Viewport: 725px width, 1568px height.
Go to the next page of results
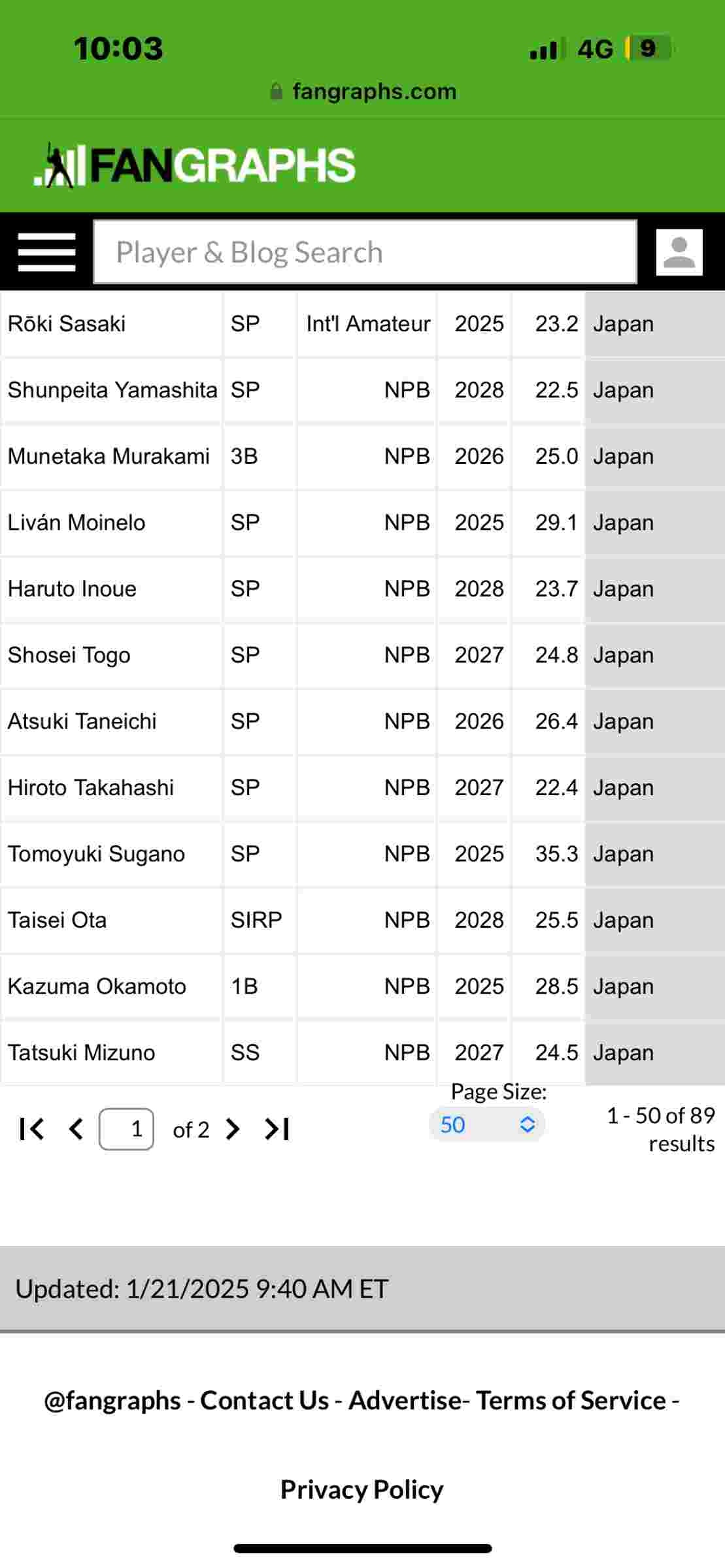(233, 1129)
